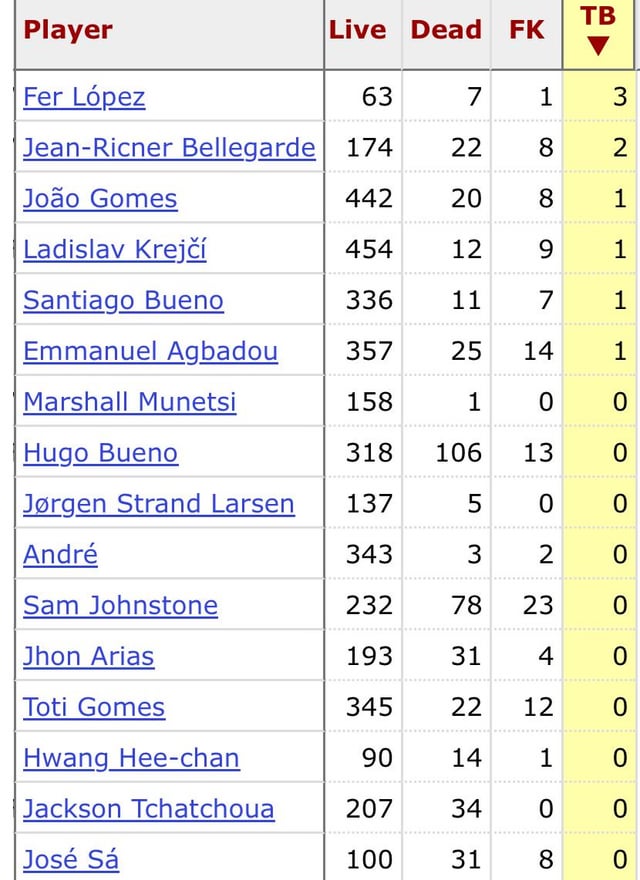Viewport: 640px width, 880px height.
Task: View João Gomes profile link
Action: [100, 199]
